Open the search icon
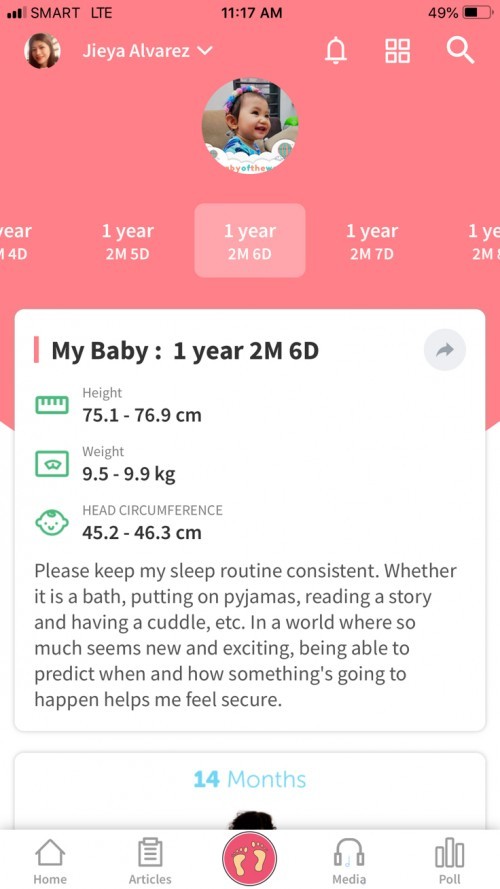This screenshot has height=889, width=500. point(459,50)
